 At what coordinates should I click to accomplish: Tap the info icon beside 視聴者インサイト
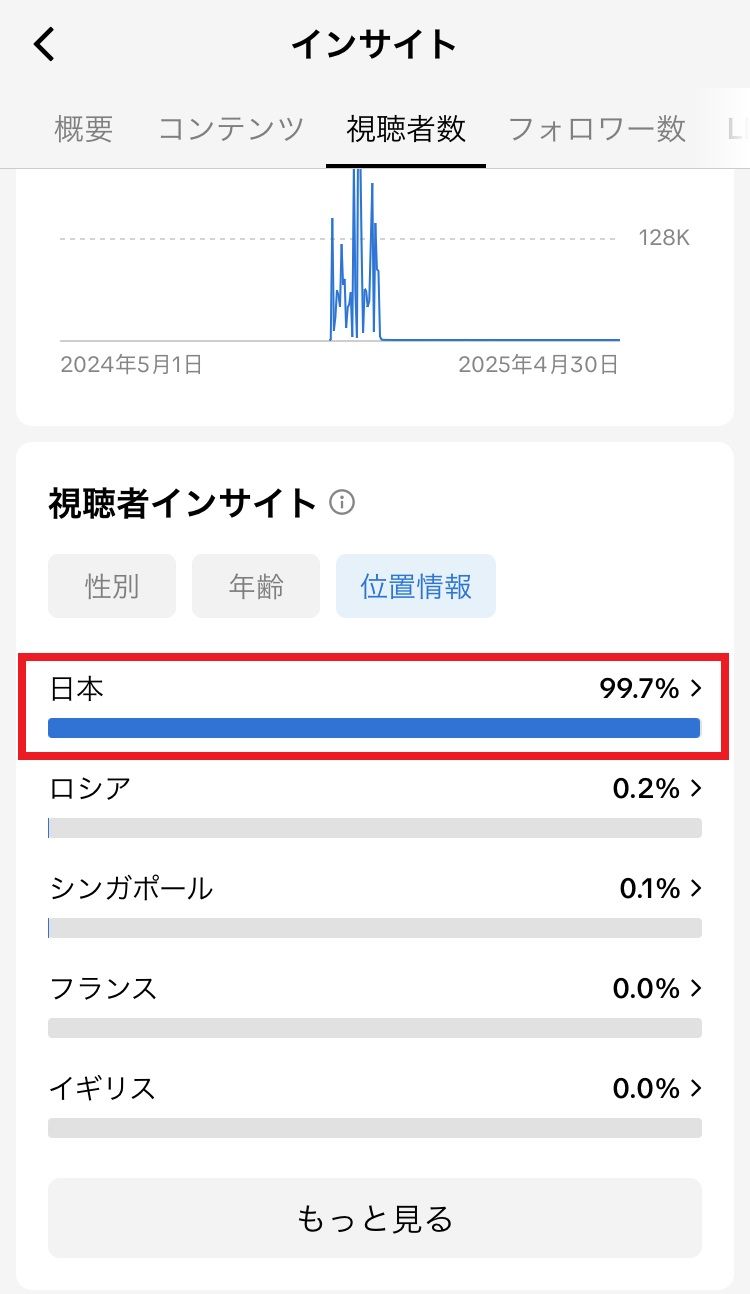tap(342, 502)
